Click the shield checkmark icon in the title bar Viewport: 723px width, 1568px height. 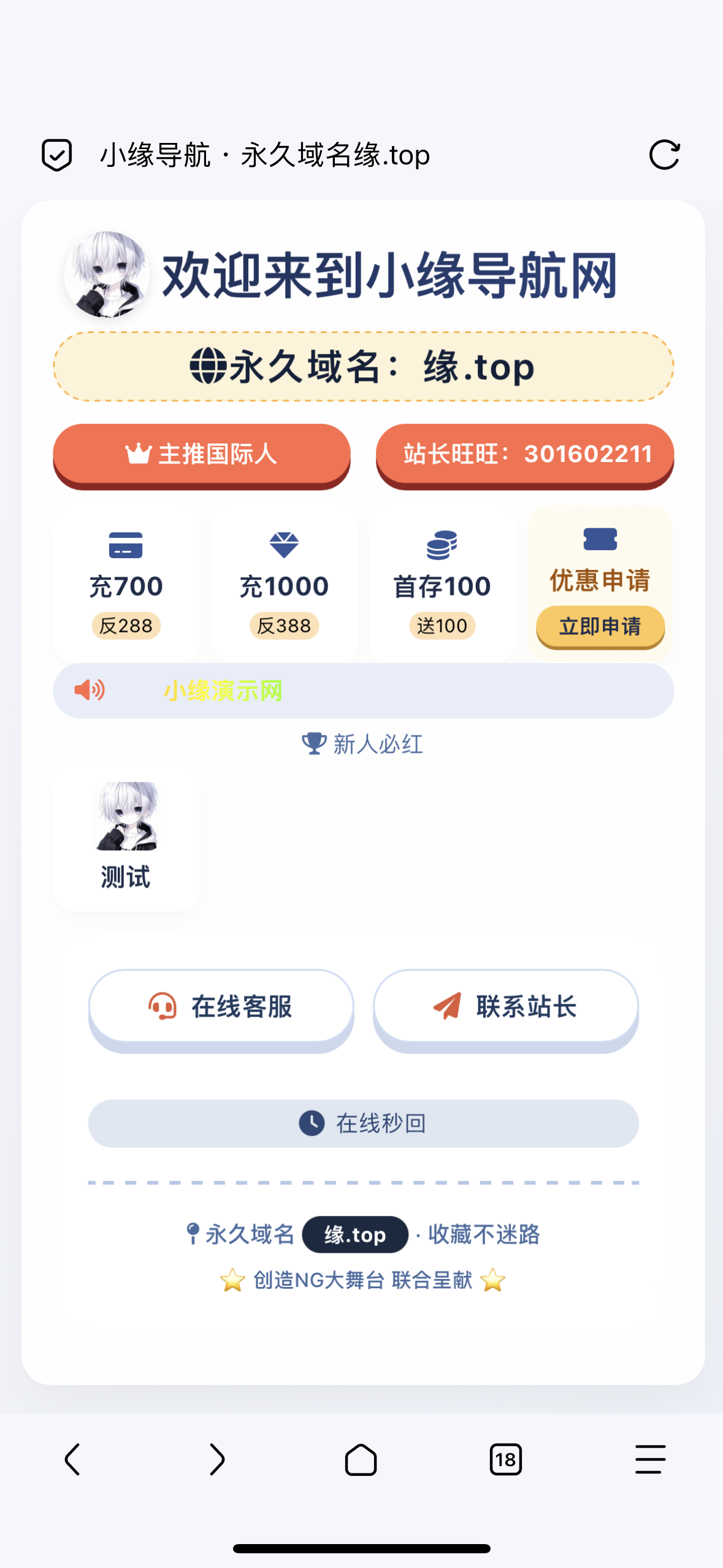(56, 154)
